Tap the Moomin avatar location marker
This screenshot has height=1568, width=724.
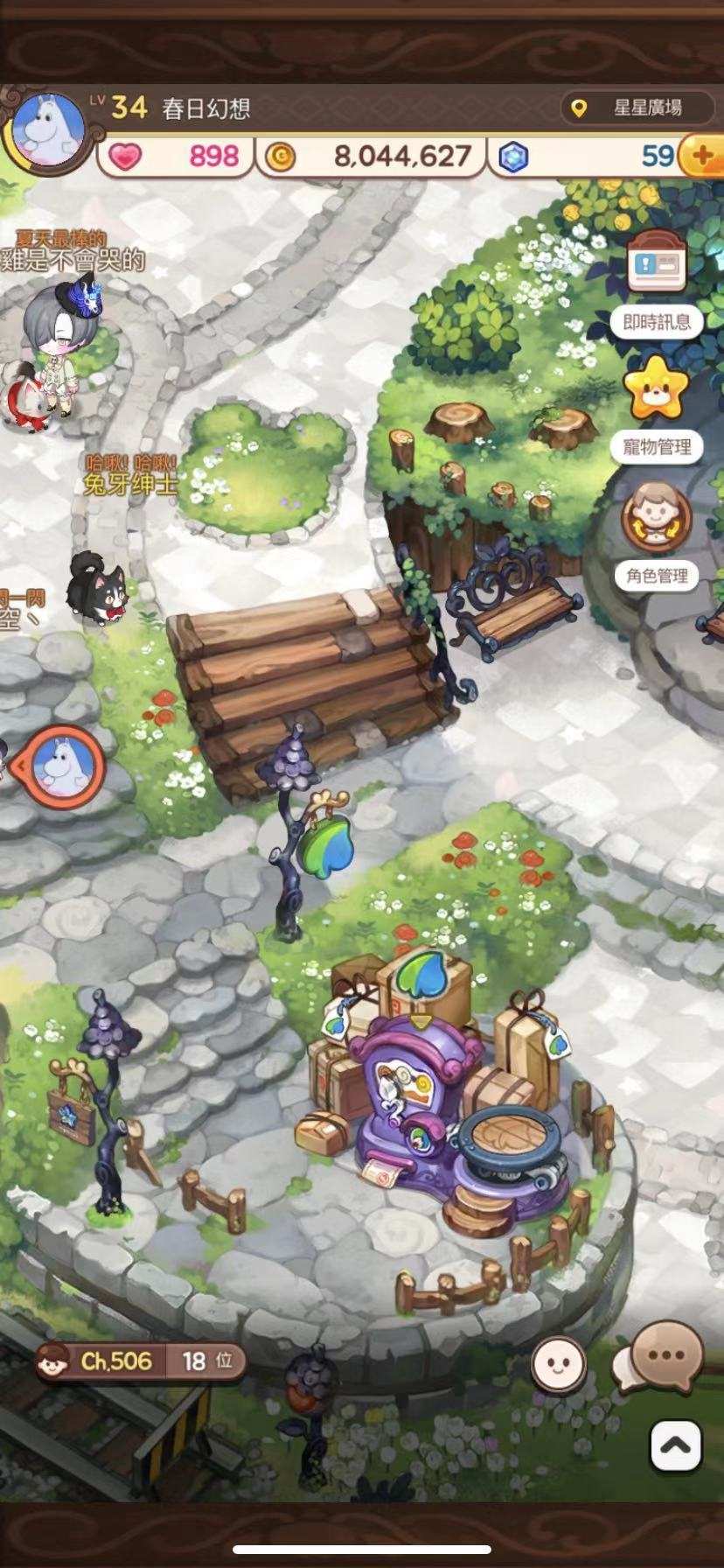(67, 766)
